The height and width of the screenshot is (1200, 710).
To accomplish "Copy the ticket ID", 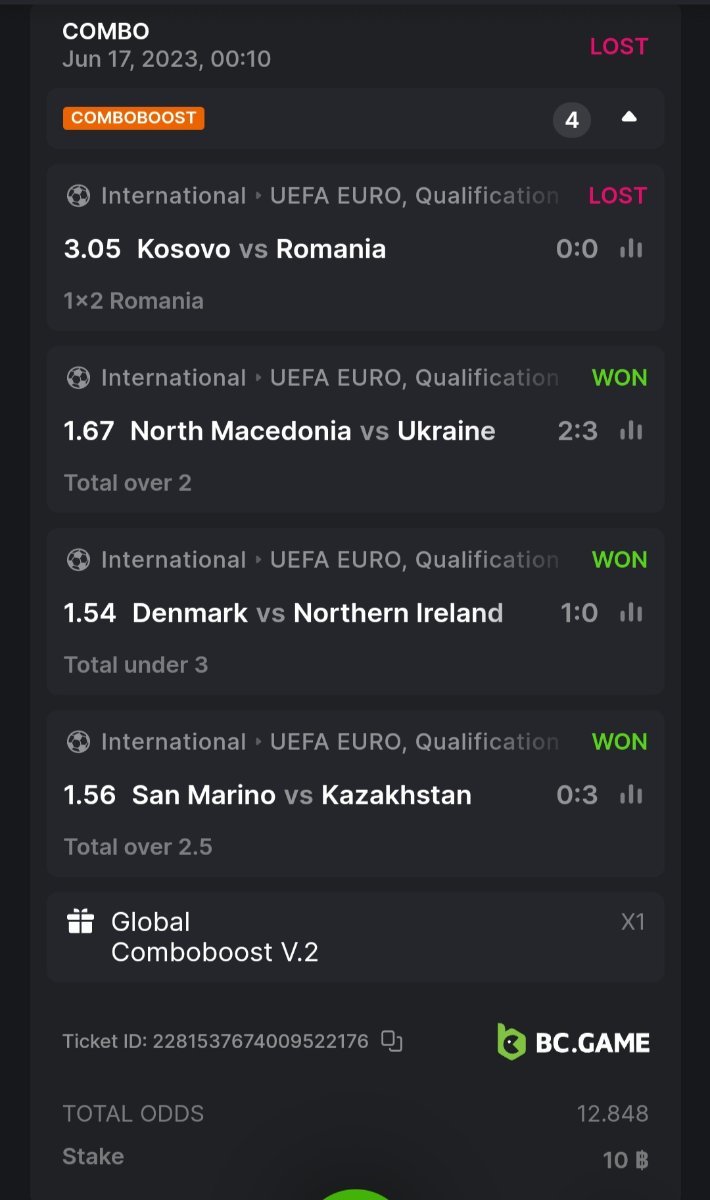I will (x=392, y=1041).
